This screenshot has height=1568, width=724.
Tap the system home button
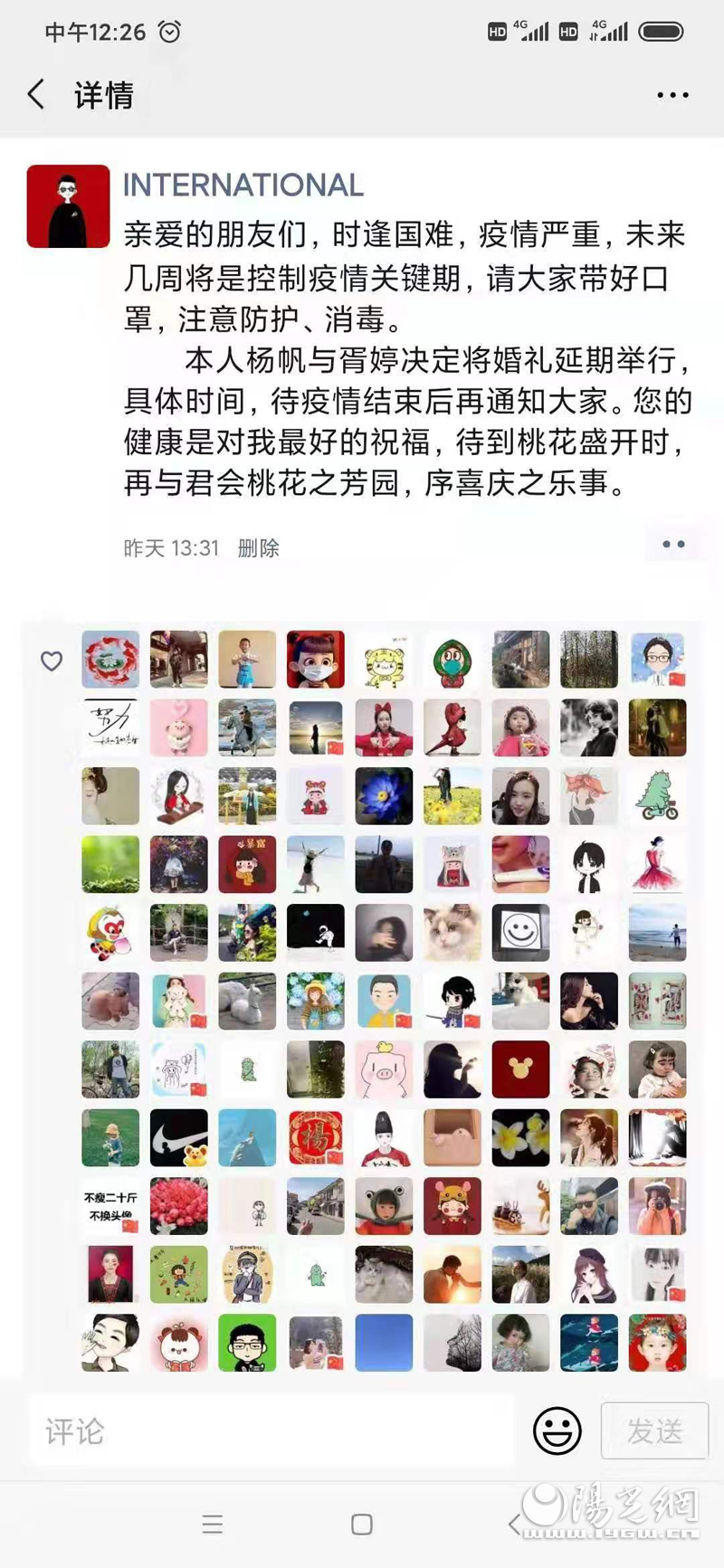361,1525
